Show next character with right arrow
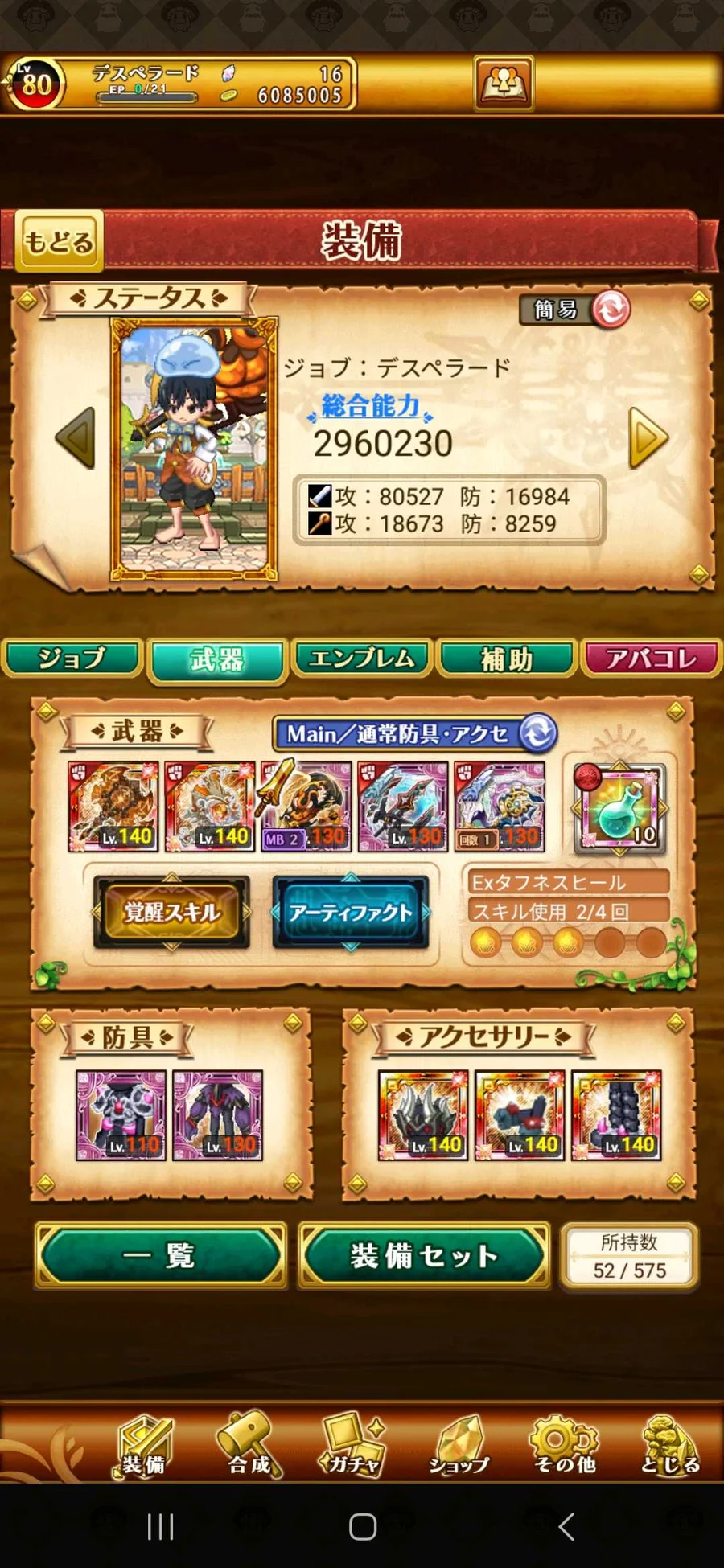This screenshot has width=724, height=1568. tap(648, 438)
